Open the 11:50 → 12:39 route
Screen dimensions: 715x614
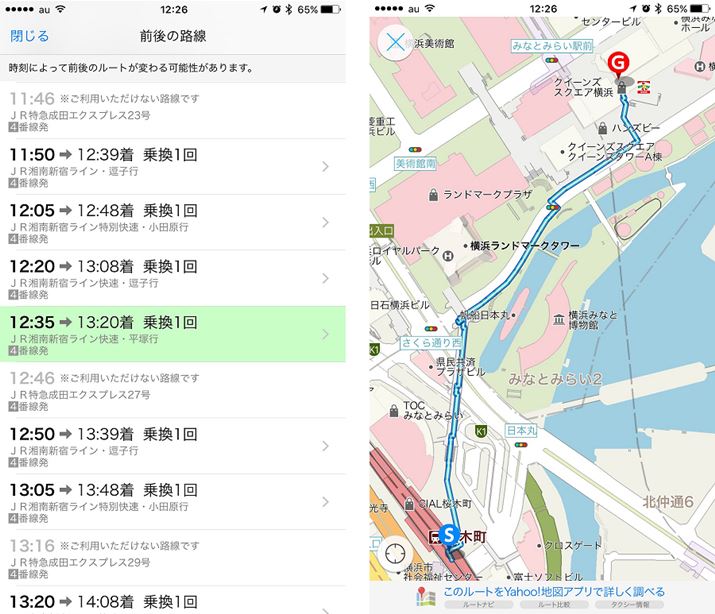(172, 166)
